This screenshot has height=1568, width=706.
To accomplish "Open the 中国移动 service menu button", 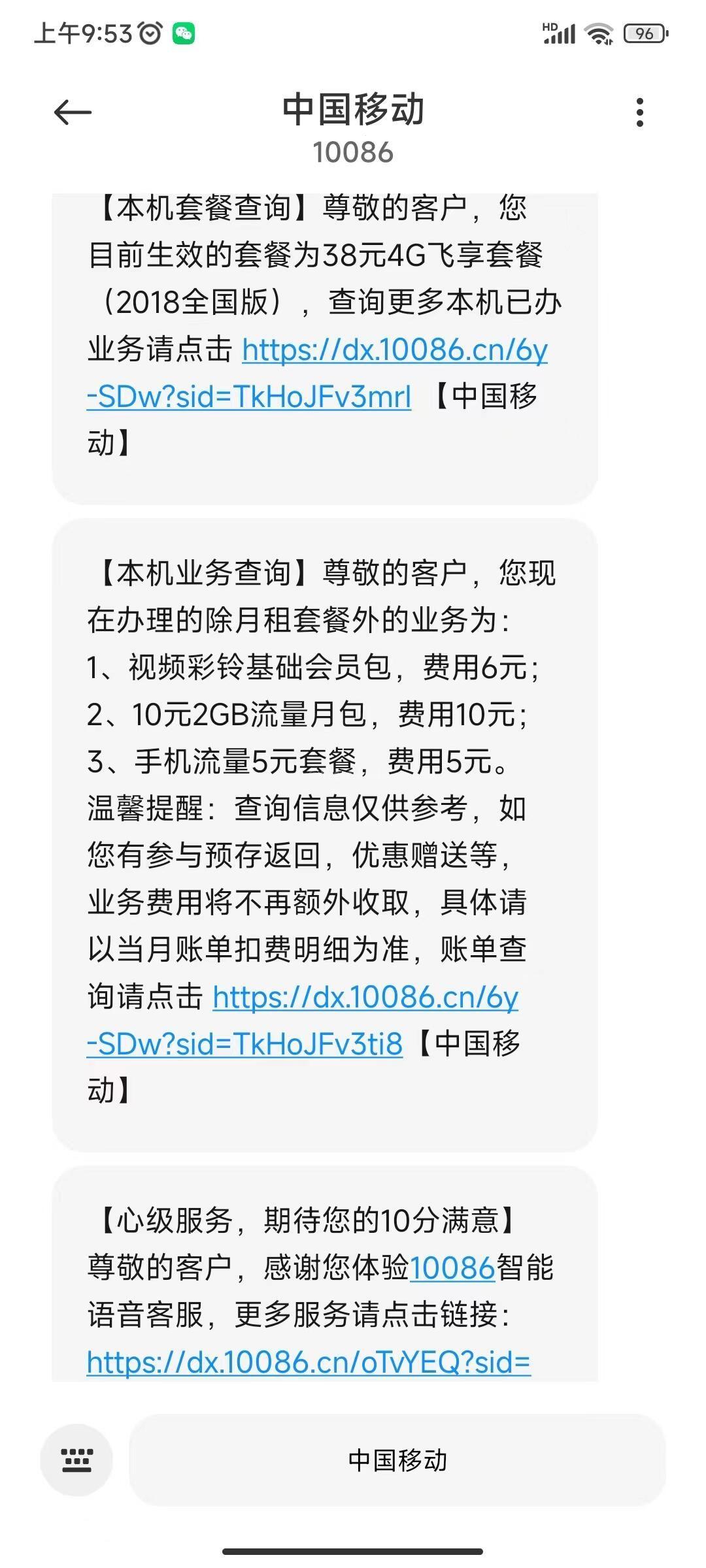I will 397,1460.
